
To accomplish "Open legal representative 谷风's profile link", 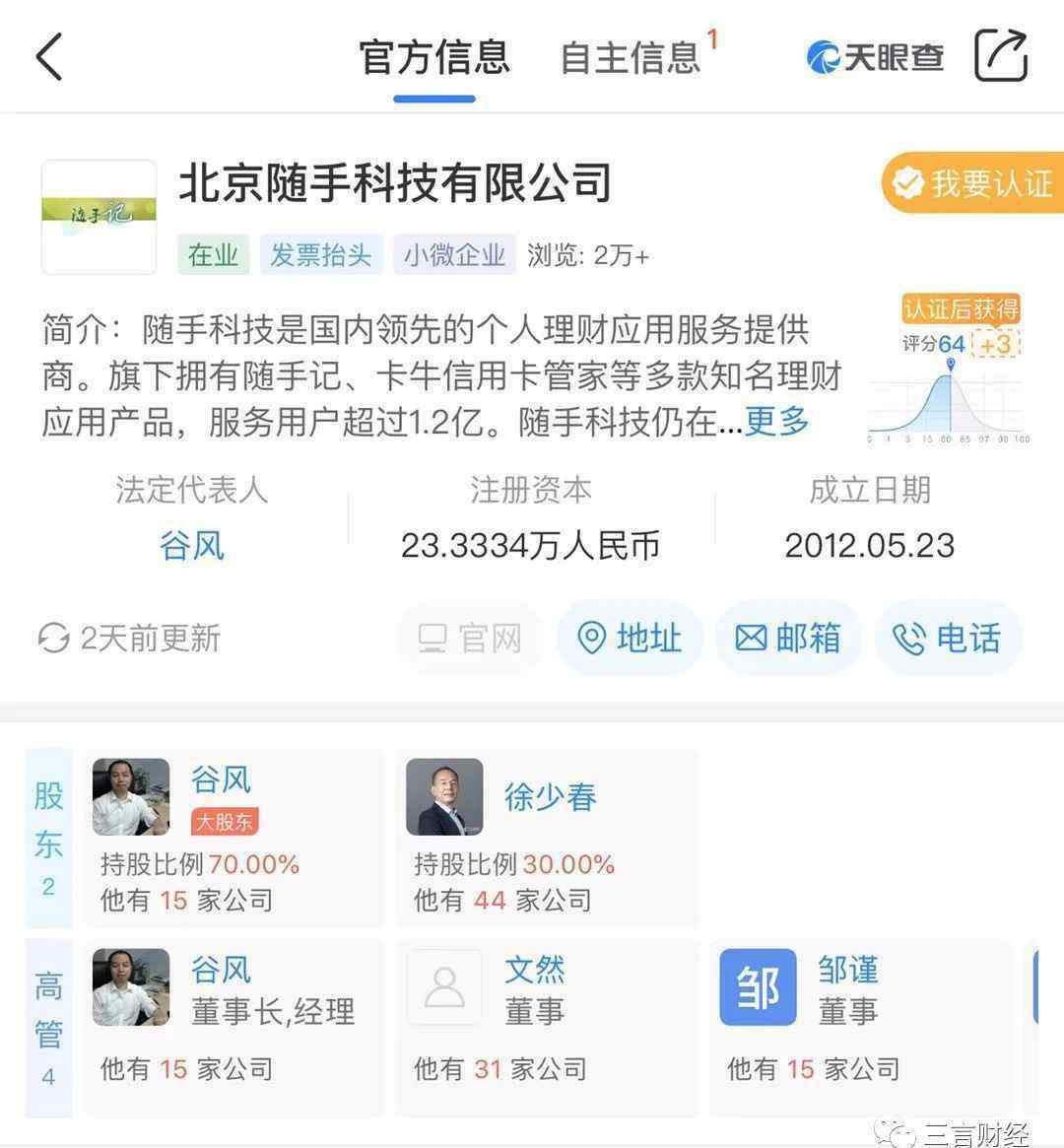I will (192, 545).
